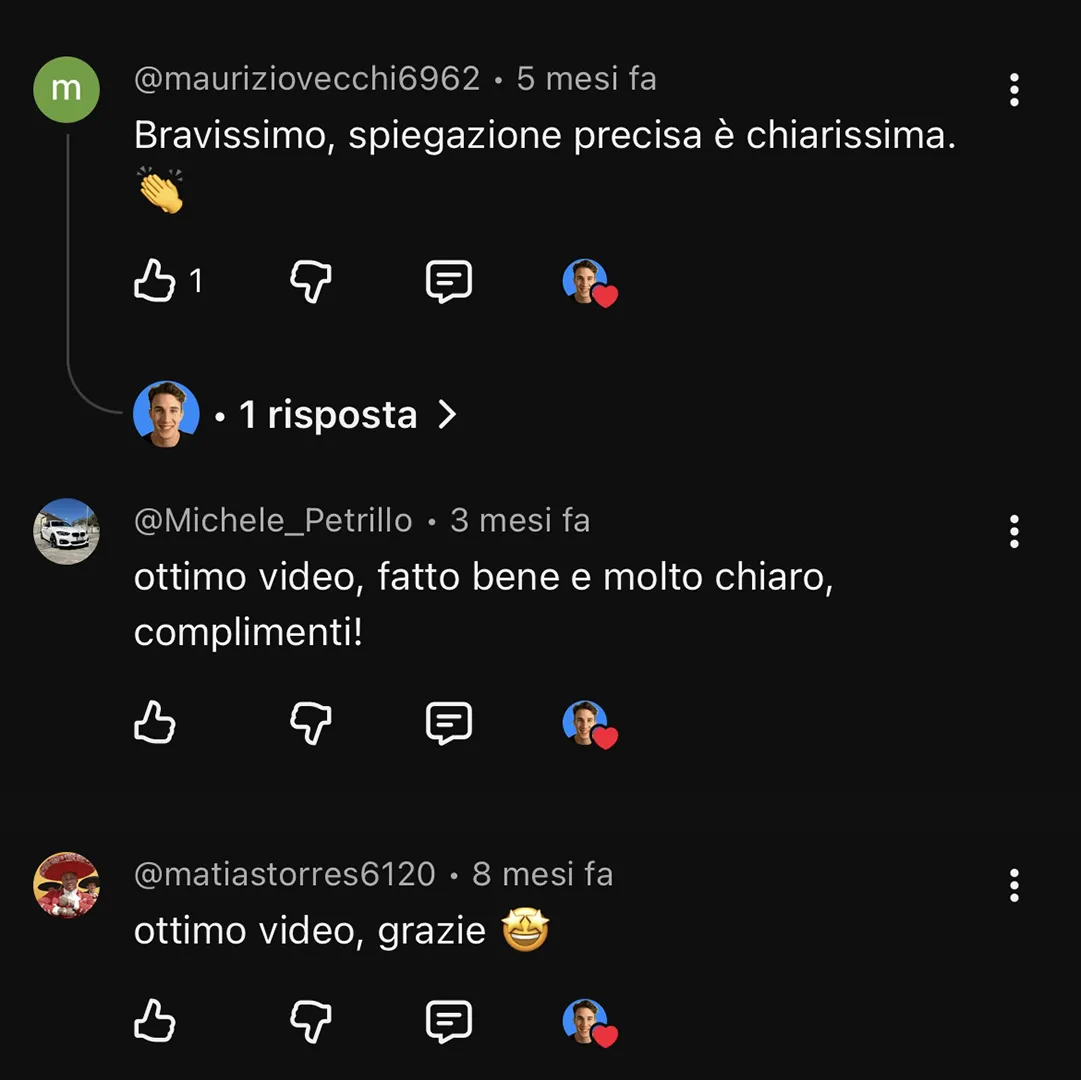View @Michele_Petrillo's channel via avatar
The width and height of the screenshot is (1081, 1080).
pos(66,532)
